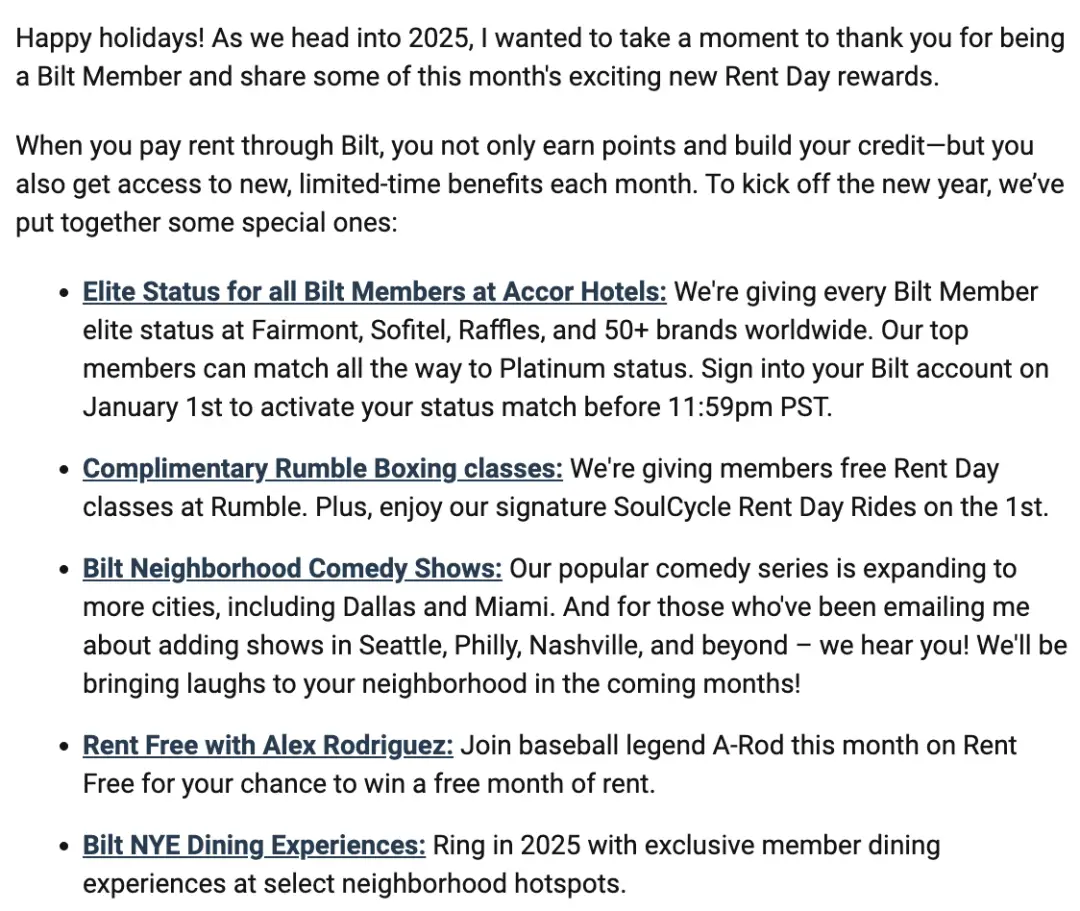Open the Elite Status at Accor Hotels link
The image size is (1080, 911).
[374, 292]
